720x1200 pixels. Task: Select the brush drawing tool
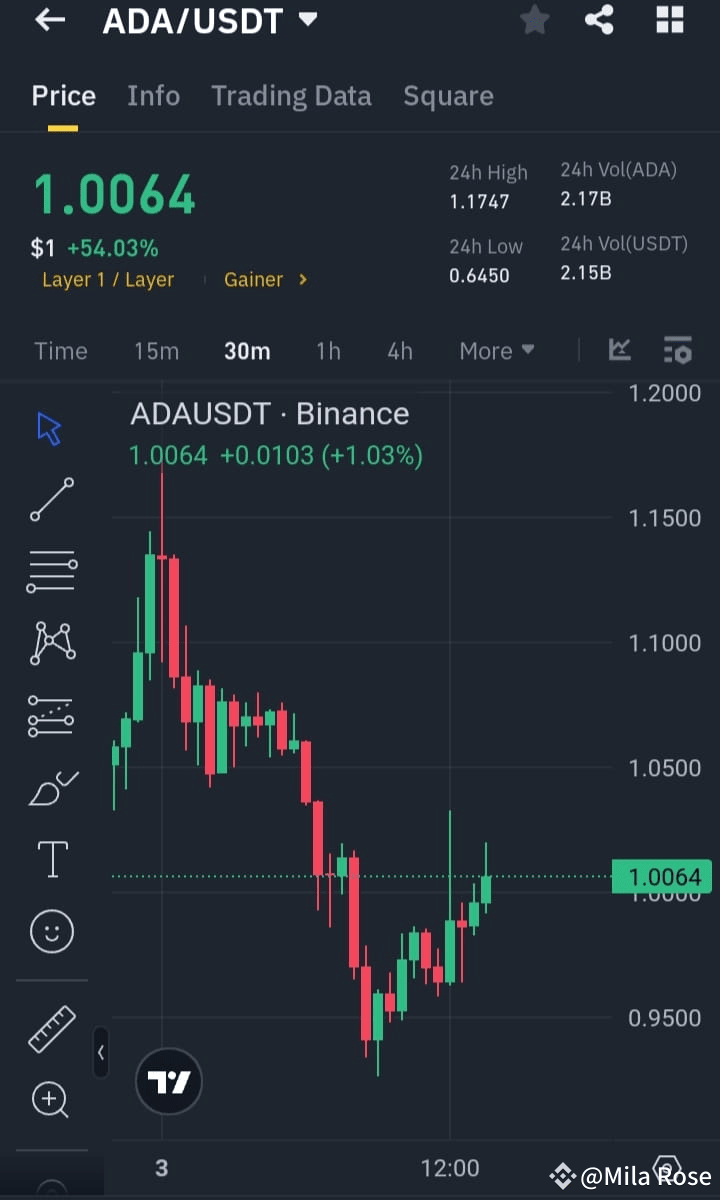51,786
